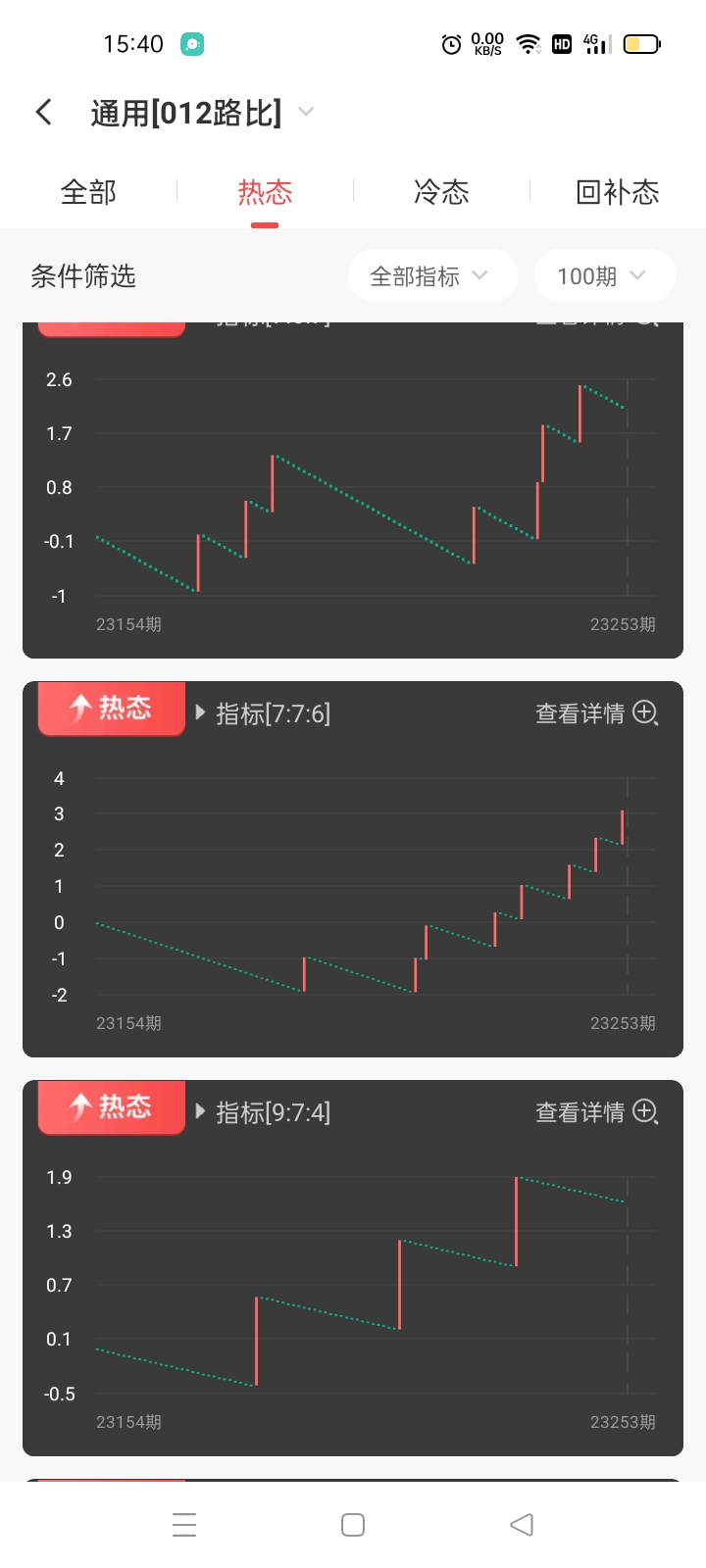This screenshot has width=706, height=1568.
Task: Tap the 热态 badge on the 指标[9:7:4] chart
Action: (110, 1106)
